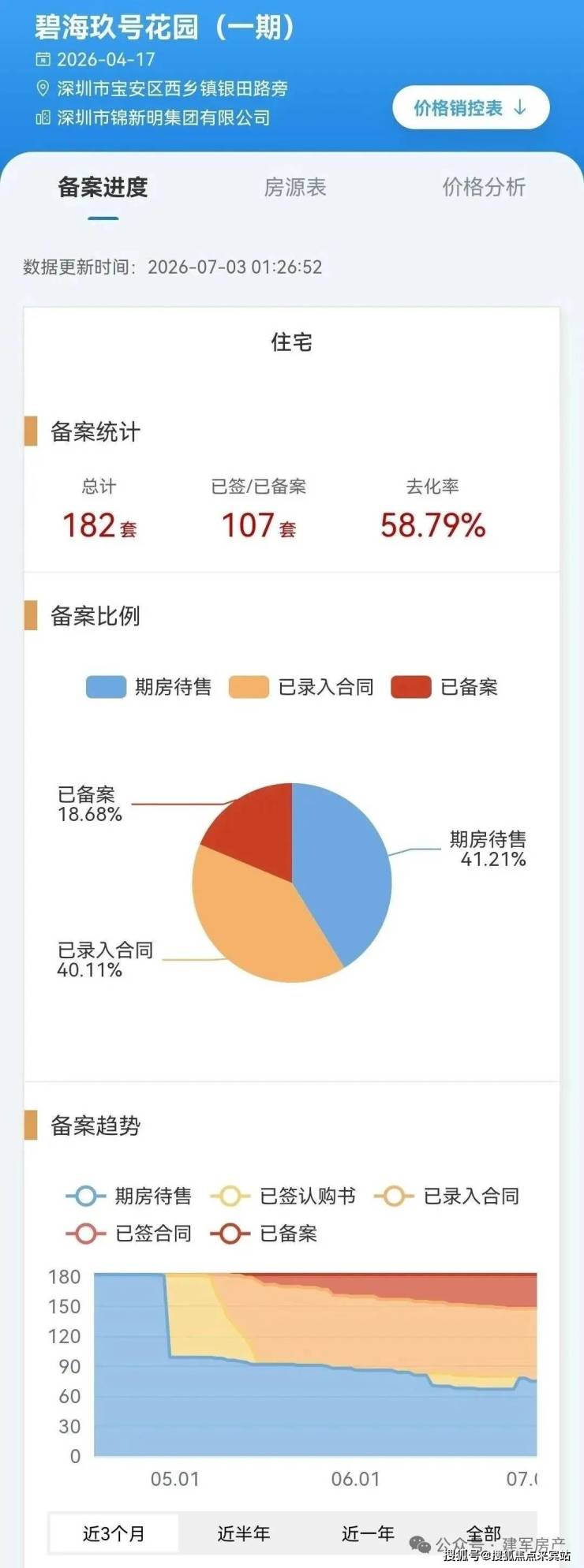Open the 价格销控表 download button
The height and width of the screenshot is (1568, 584).
click(470, 107)
